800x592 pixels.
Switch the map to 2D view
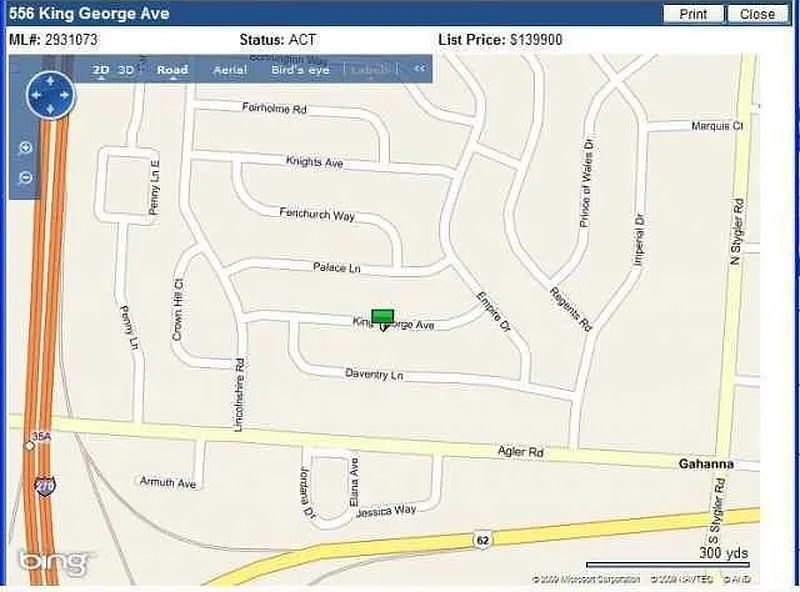[x=101, y=70]
